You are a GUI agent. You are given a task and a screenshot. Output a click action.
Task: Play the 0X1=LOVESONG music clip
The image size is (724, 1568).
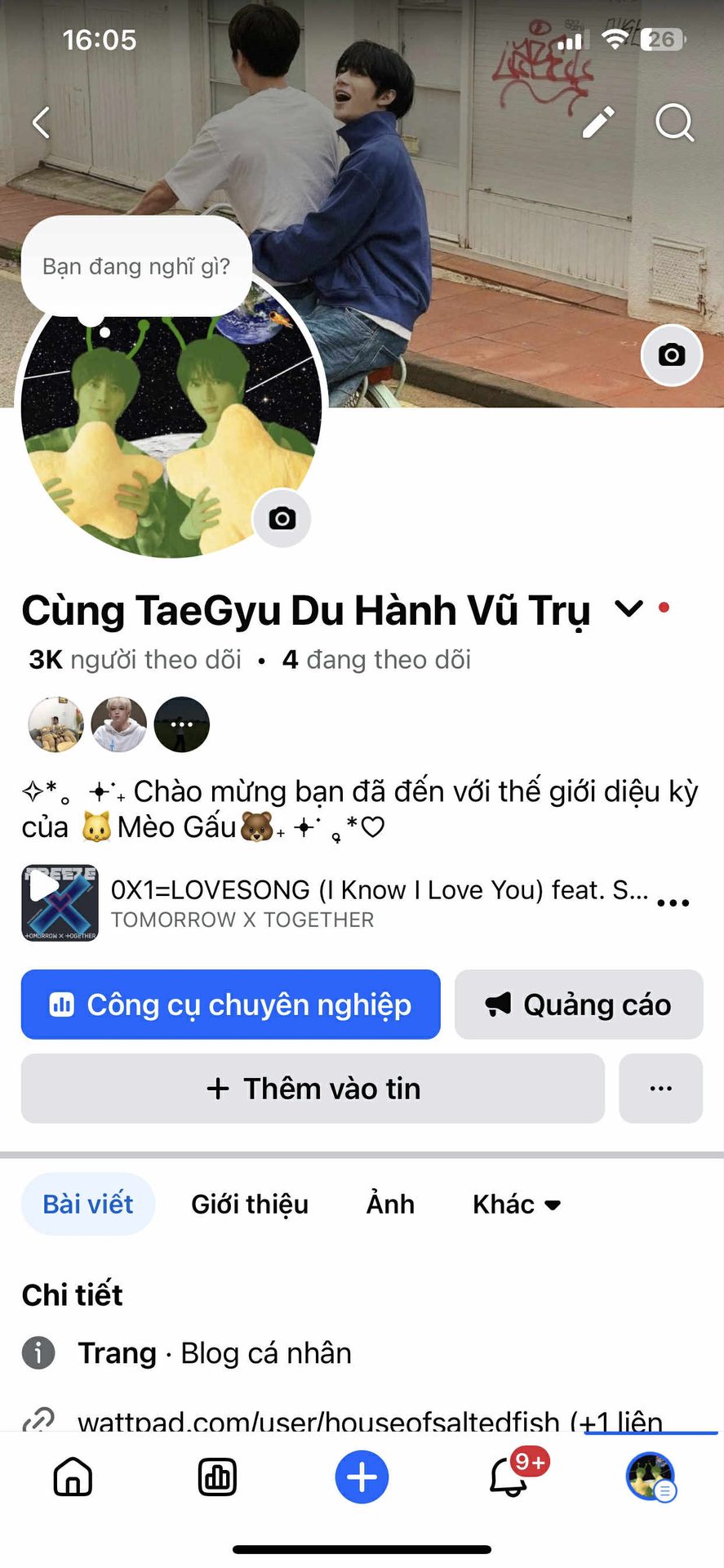point(60,902)
